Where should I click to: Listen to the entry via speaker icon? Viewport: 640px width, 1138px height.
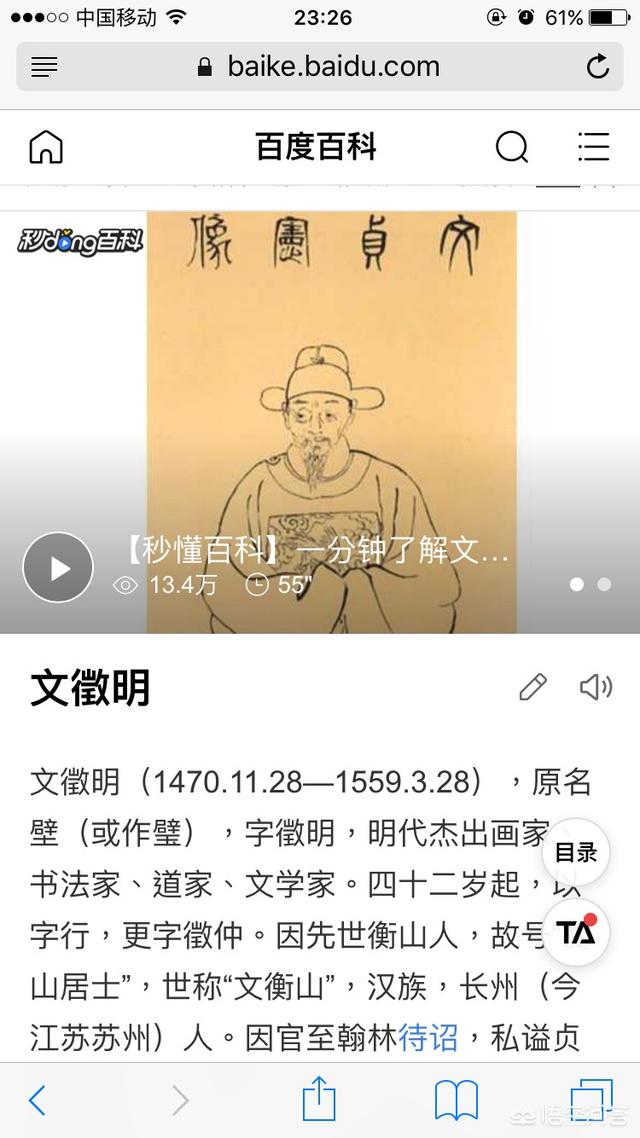596,687
